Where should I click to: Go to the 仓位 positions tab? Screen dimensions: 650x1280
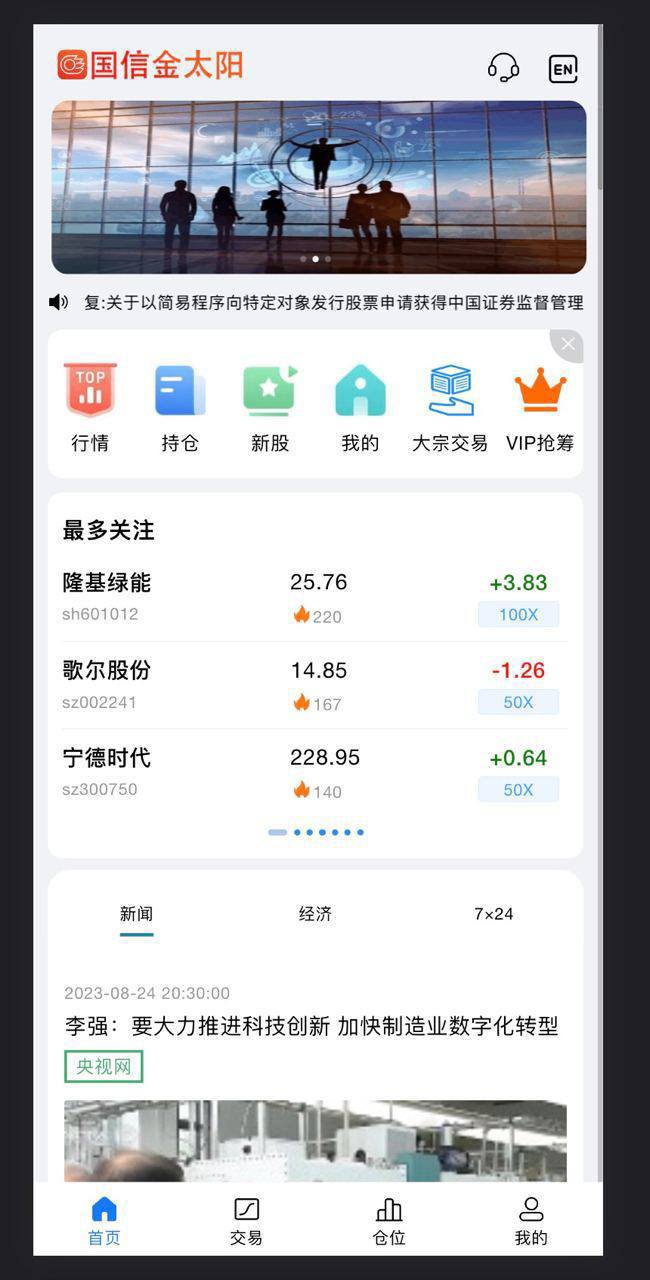(389, 1222)
